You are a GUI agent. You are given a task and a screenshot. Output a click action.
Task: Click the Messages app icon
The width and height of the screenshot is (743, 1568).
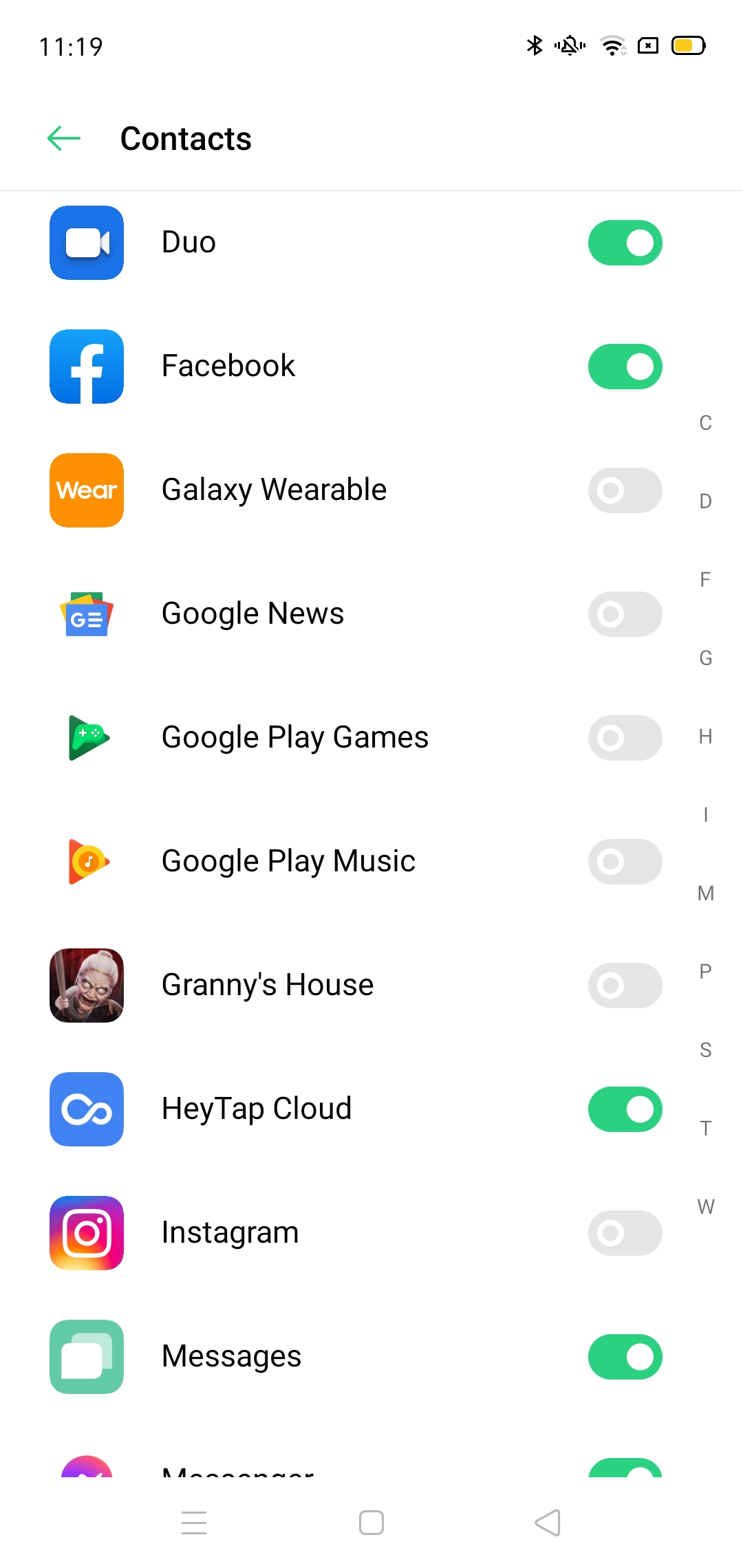tap(85, 1357)
